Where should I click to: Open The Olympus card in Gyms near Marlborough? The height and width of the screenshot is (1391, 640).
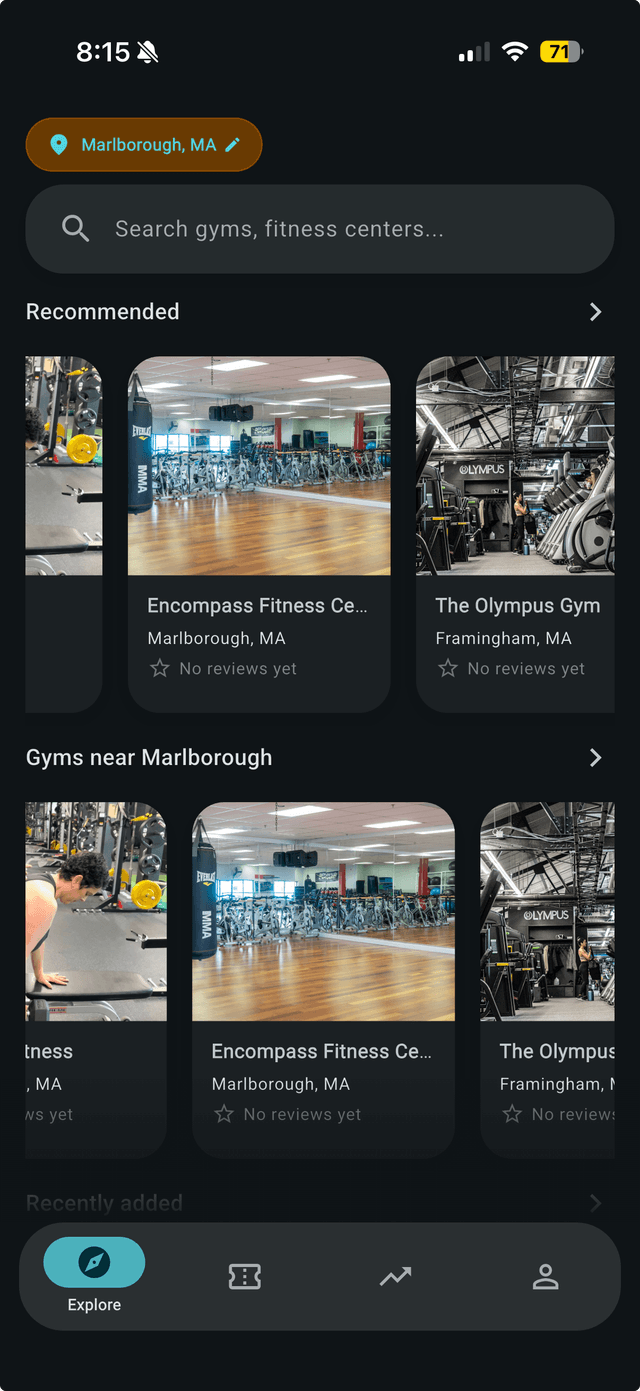[548, 979]
